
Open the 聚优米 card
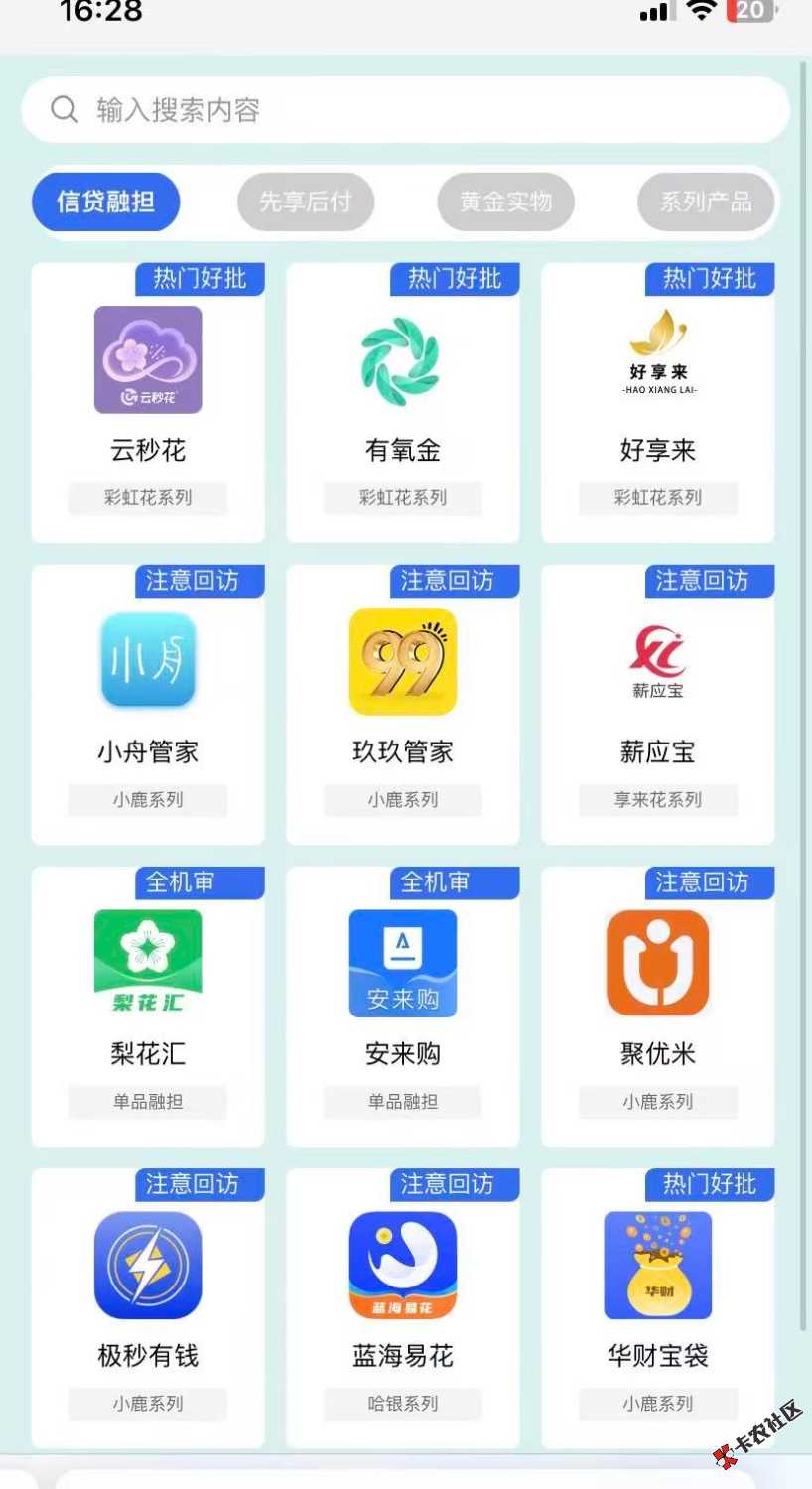657,1006
